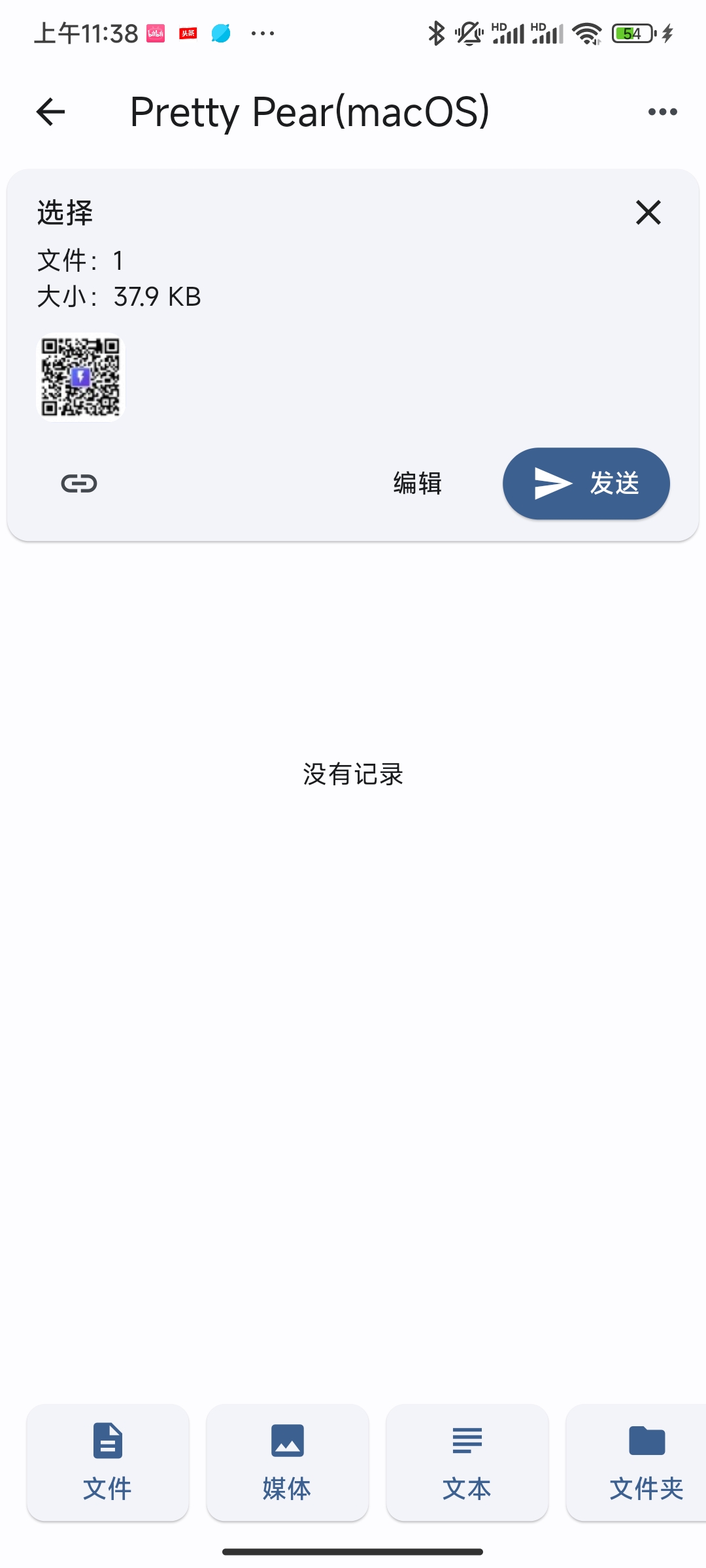Open the 媒体 media selector icon
Viewport: 706px width, 1568px height.
286,1441
